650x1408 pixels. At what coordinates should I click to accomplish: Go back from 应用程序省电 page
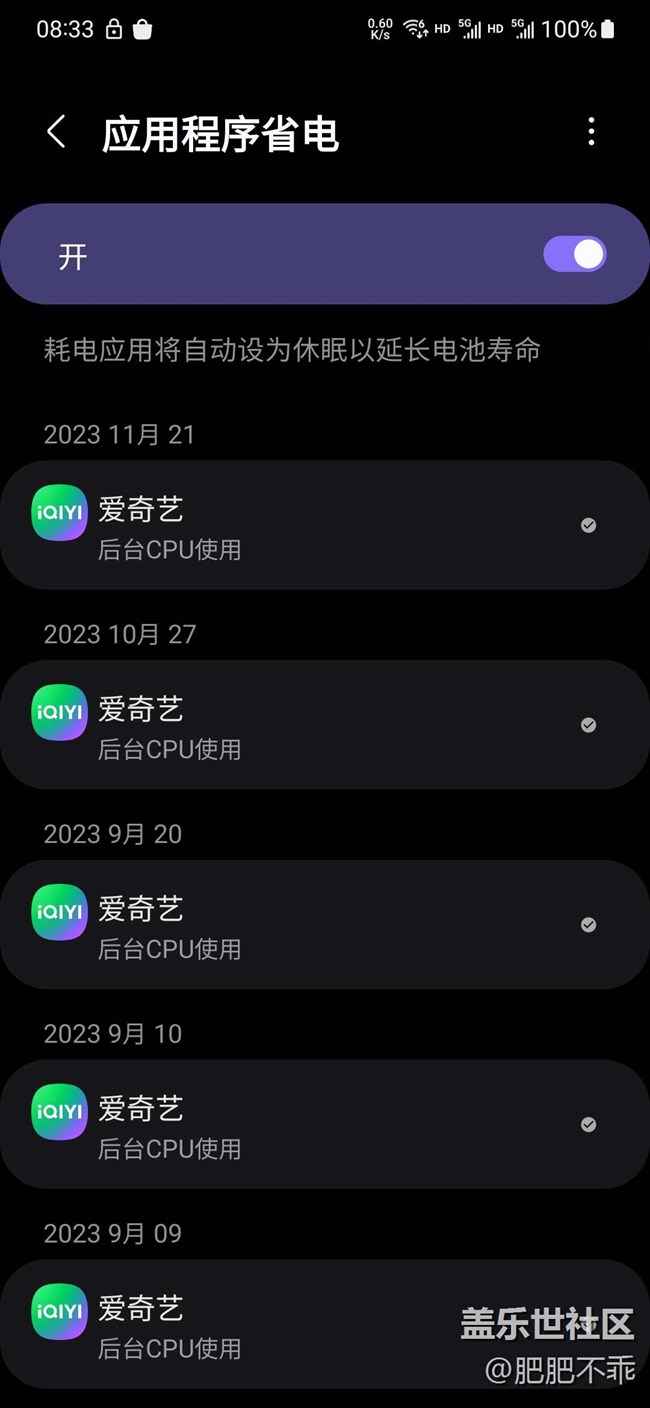tap(56, 132)
